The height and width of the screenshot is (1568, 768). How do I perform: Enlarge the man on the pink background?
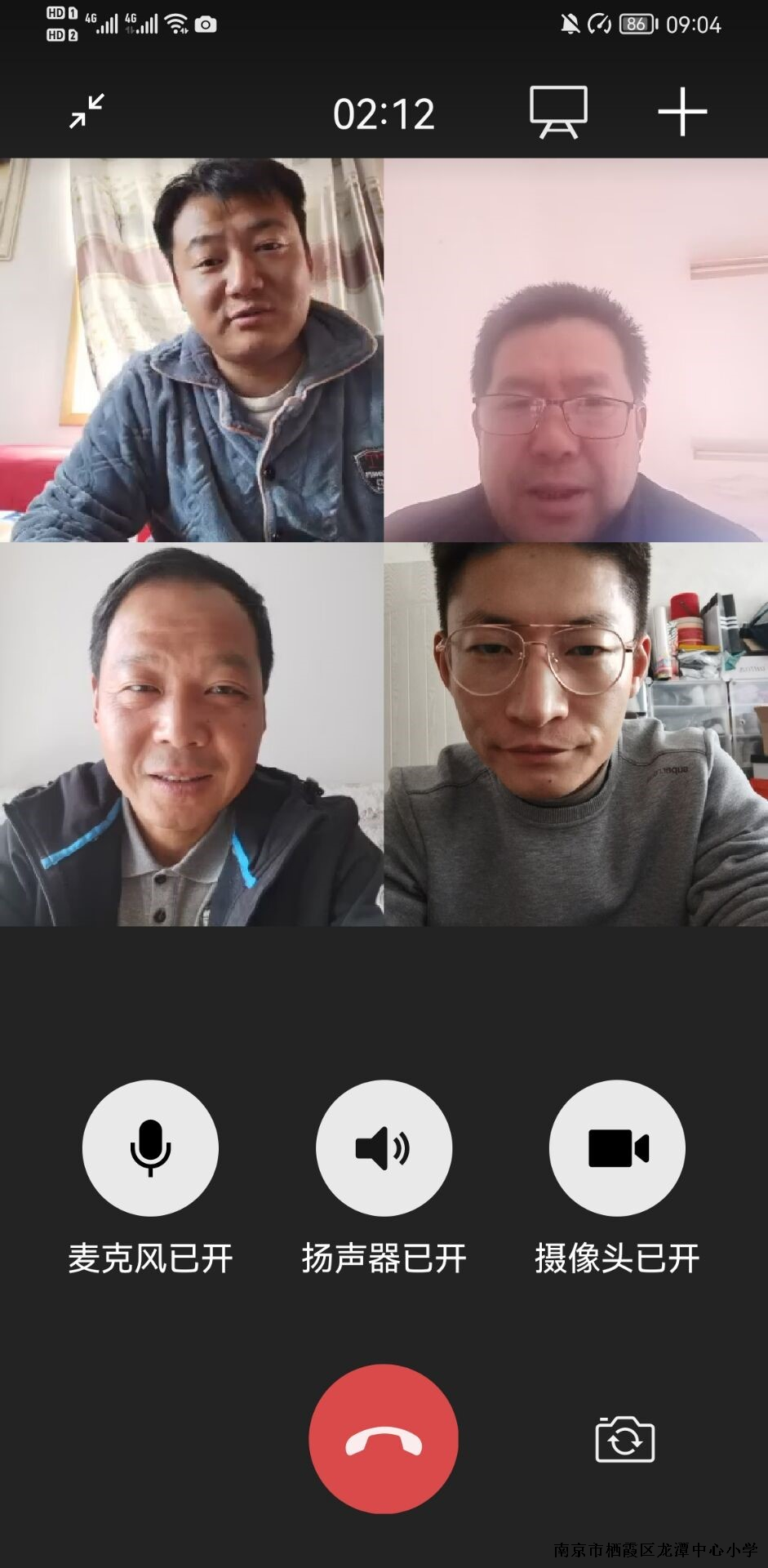pyautogui.click(x=575, y=350)
